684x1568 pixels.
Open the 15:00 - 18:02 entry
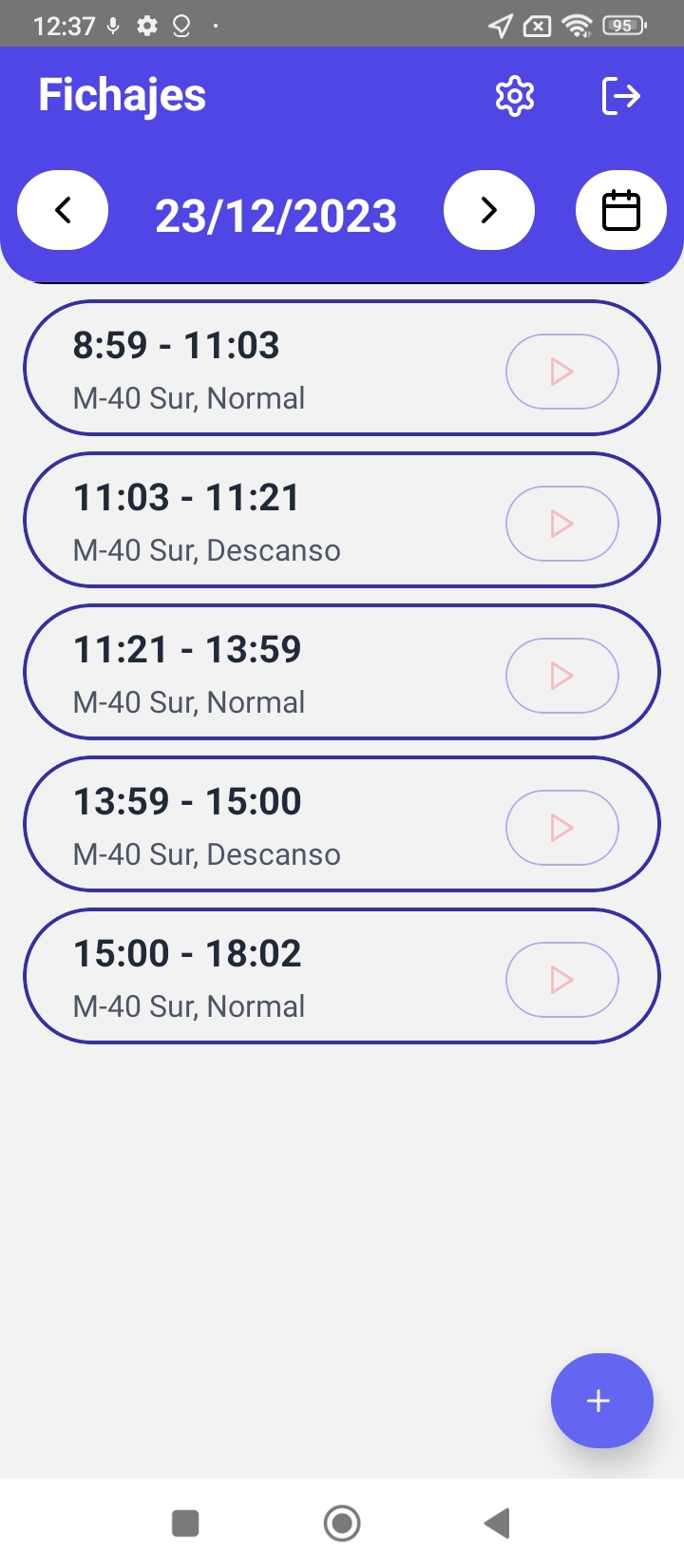coord(342,976)
